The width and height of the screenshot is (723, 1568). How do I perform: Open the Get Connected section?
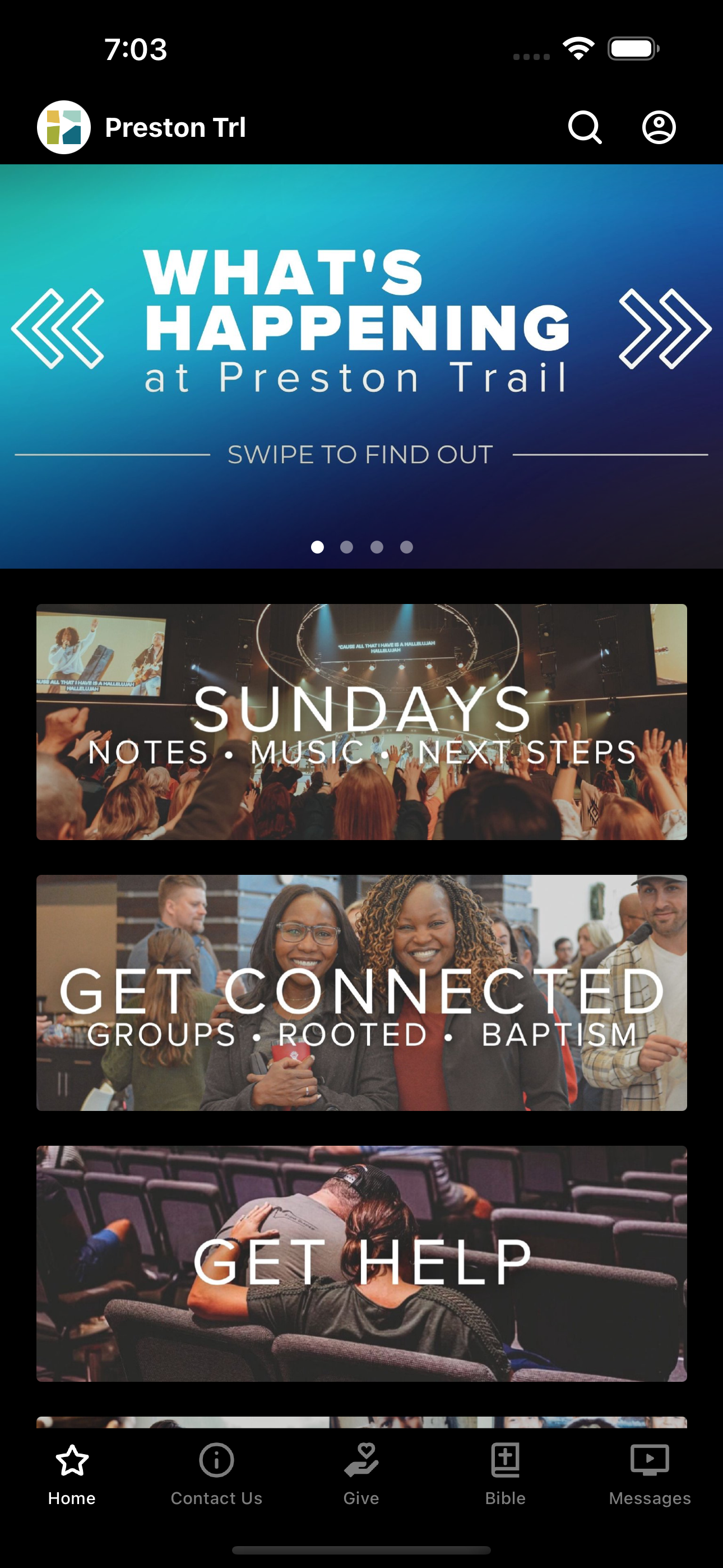(361, 992)
